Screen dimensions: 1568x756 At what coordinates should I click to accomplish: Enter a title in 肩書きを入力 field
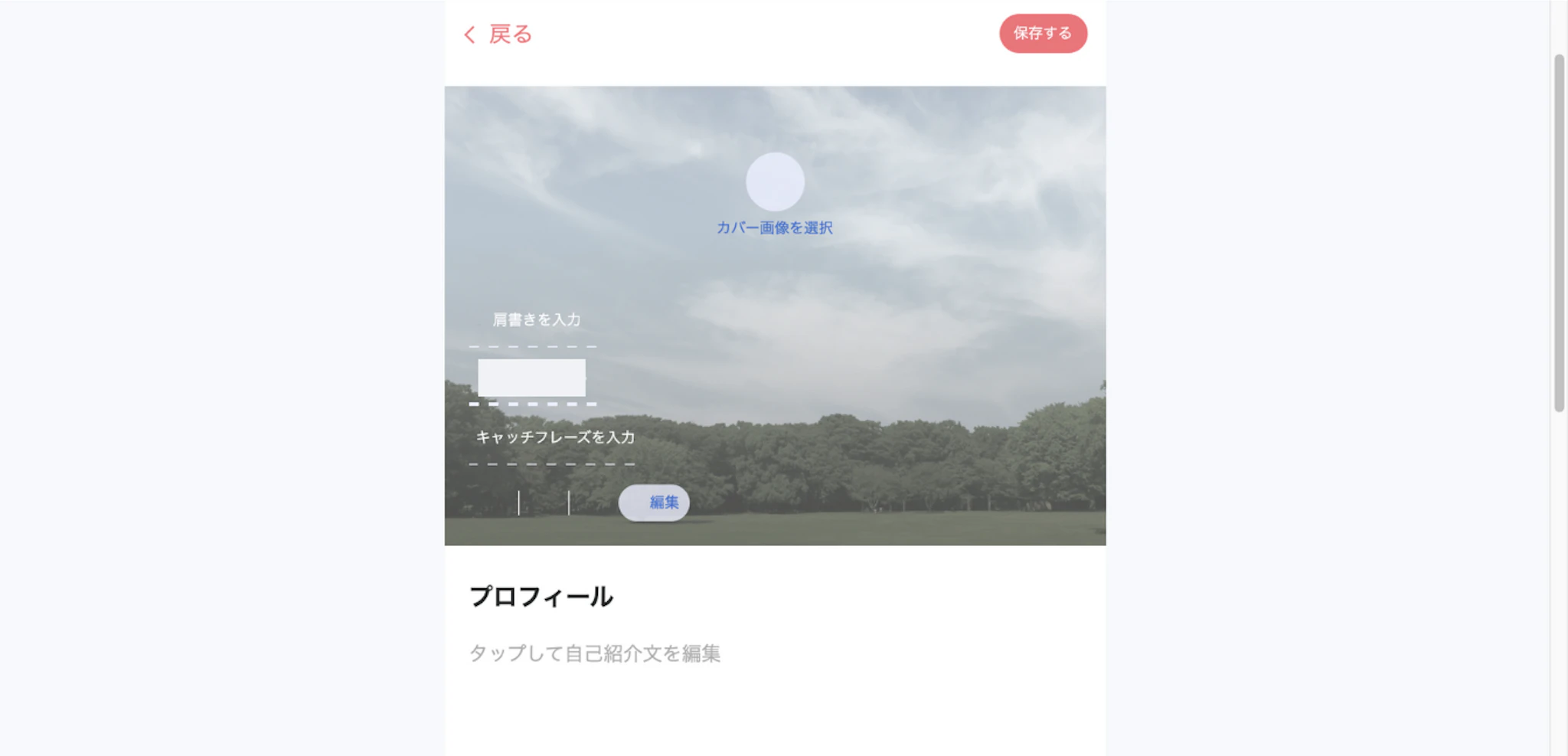(535, 320)
